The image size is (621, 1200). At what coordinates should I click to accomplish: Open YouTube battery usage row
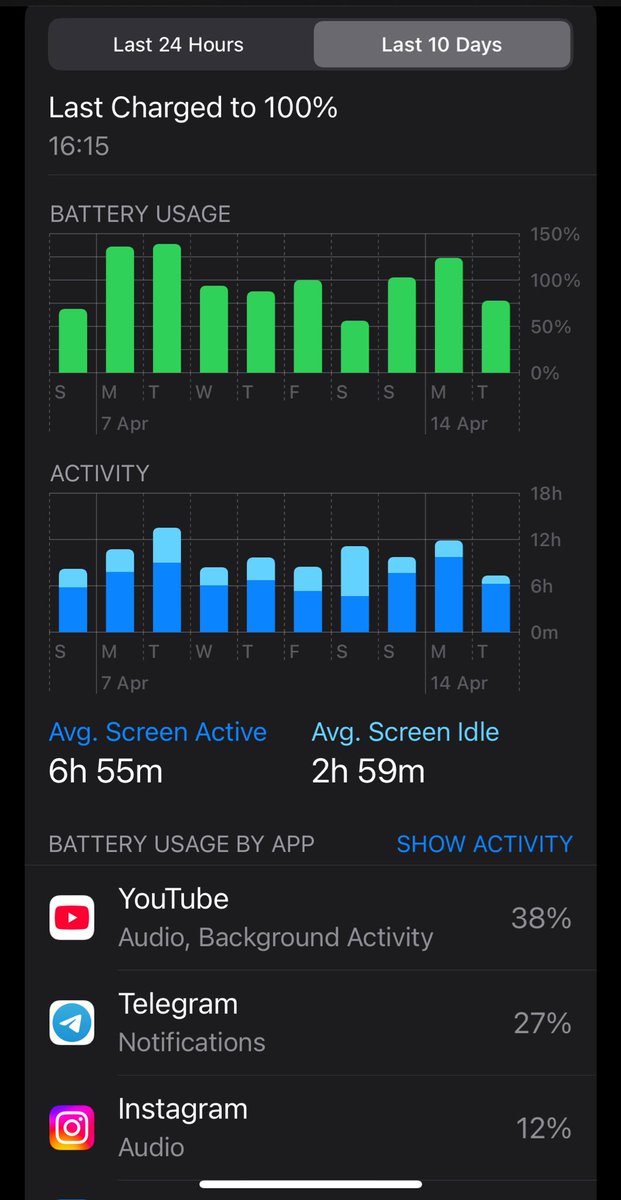310,918
